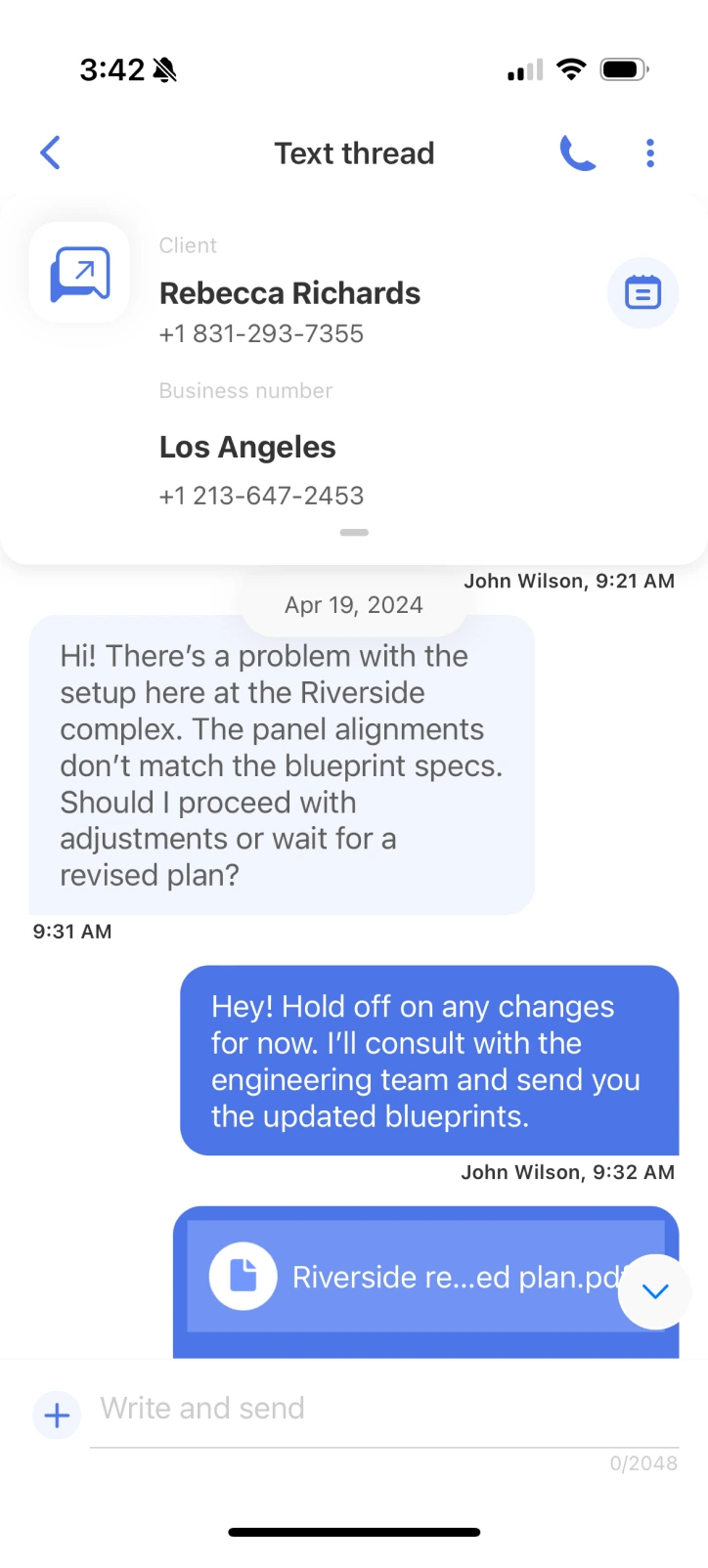Add an attachment with the plus button
The height and width of the screenshot is (1568, 708).
point(58,1415)
